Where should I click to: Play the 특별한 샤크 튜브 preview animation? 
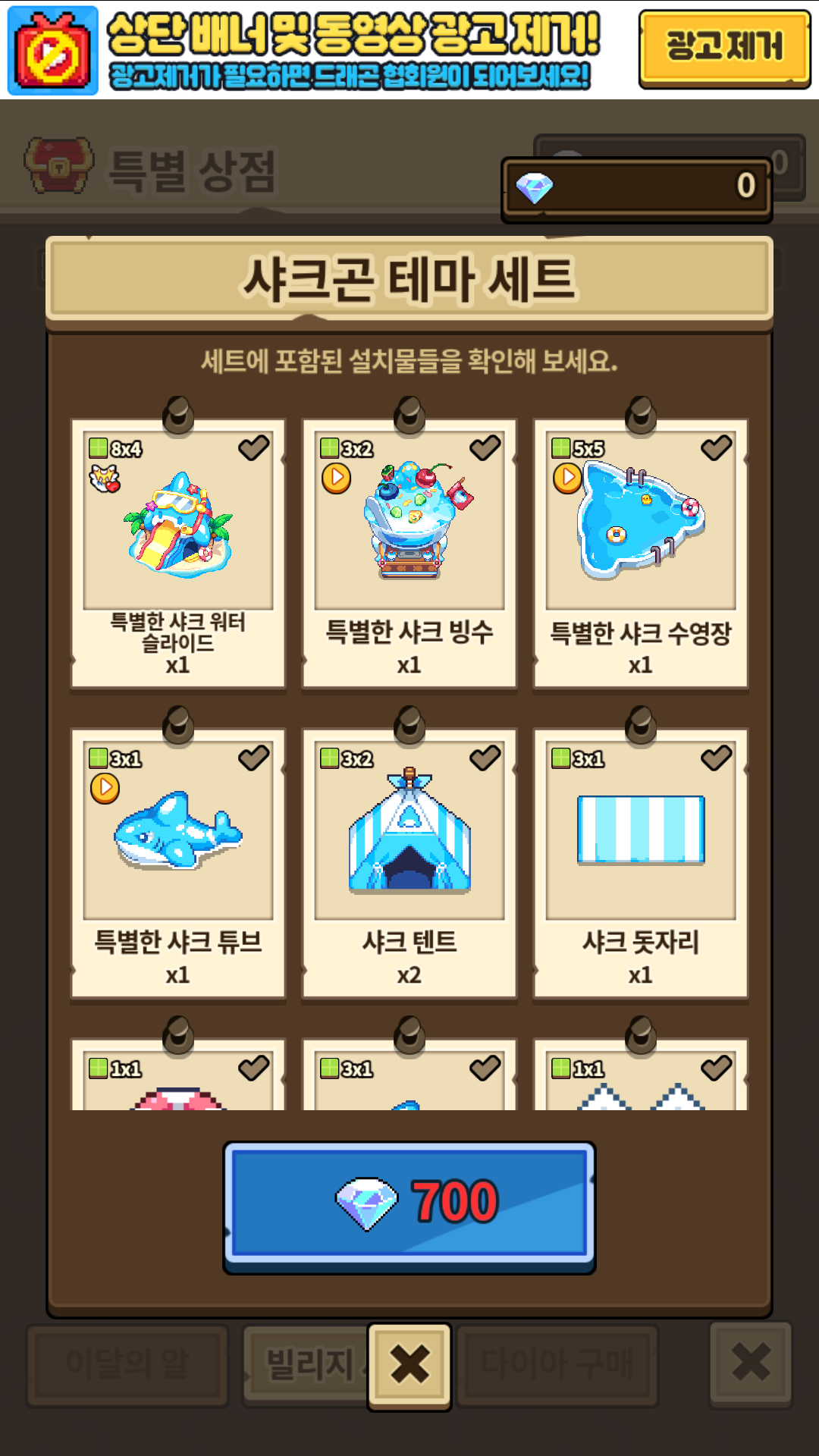pos(105,789)
